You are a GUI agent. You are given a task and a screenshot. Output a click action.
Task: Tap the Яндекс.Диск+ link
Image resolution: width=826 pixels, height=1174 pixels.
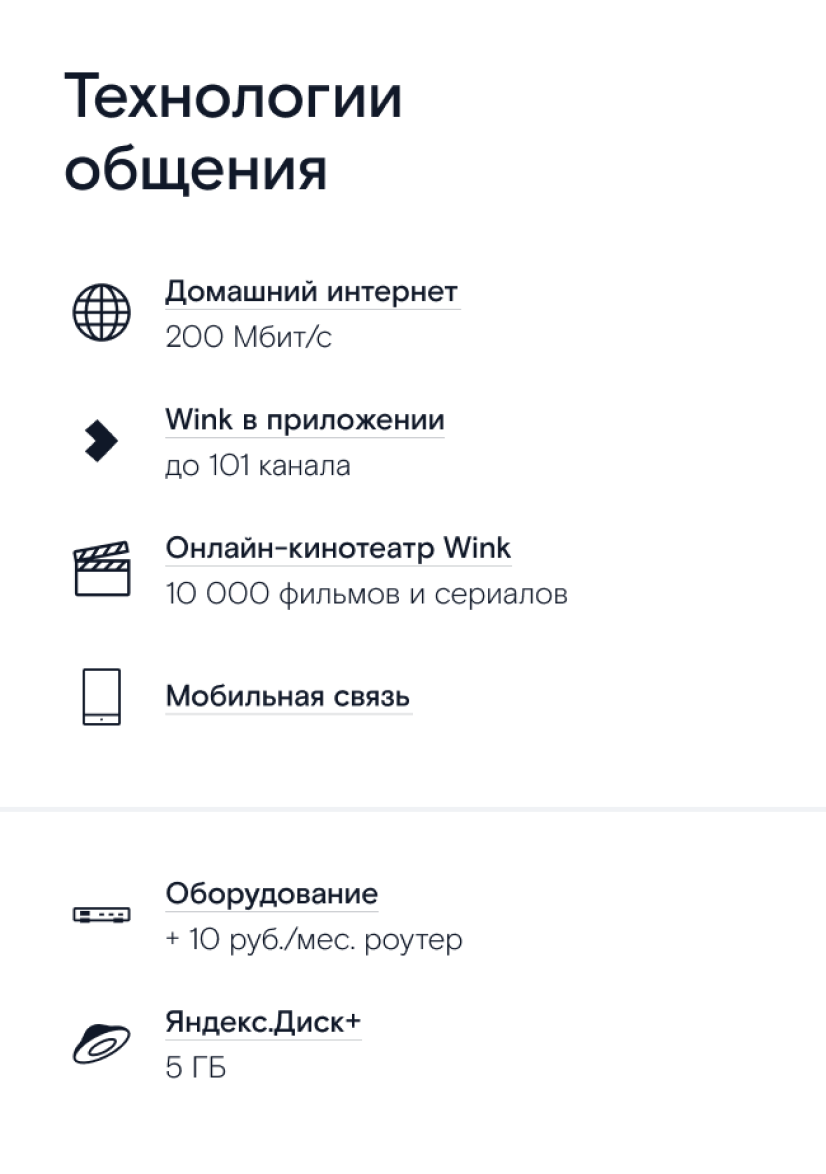click(263, 1023)
